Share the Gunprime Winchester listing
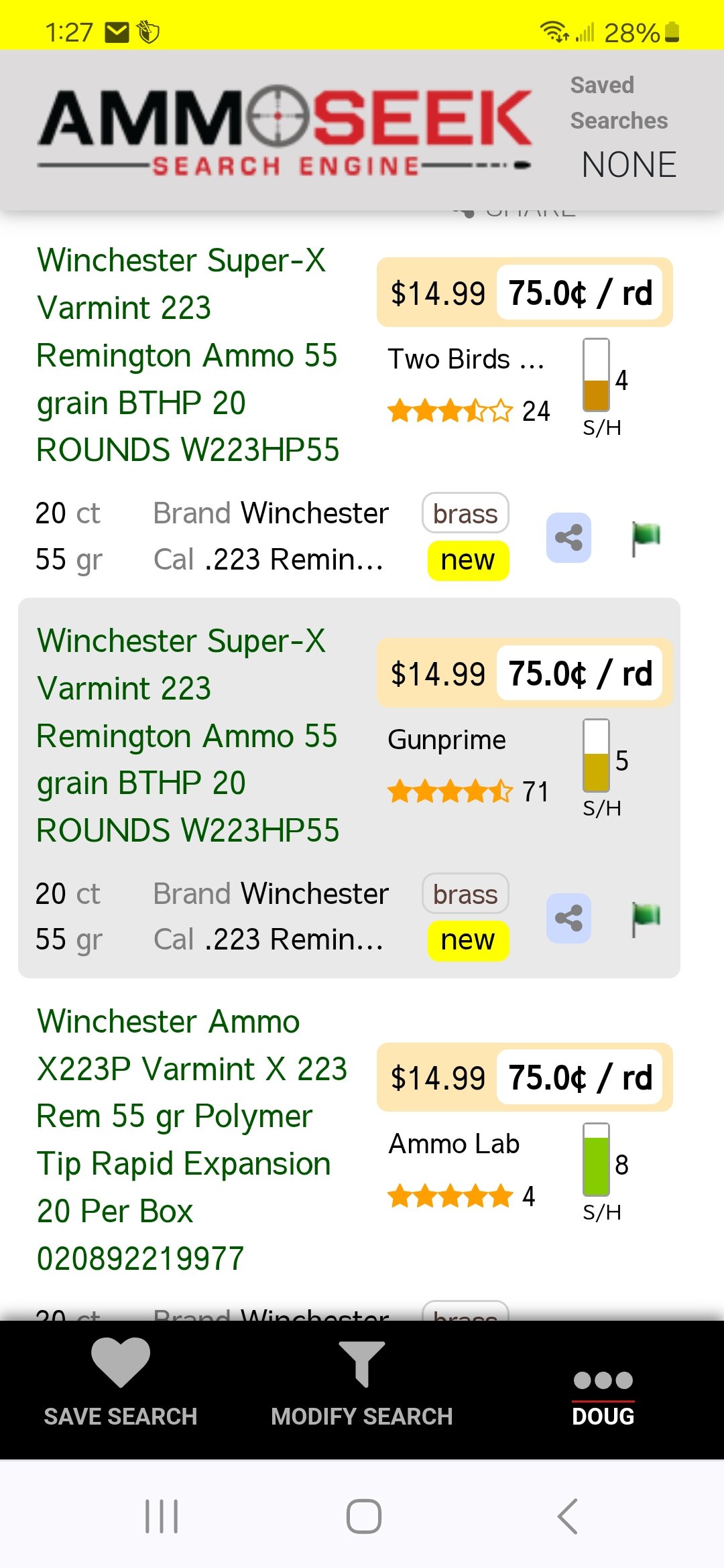Viewport: 724px width, 1568px height. click(x=568, y=918)
